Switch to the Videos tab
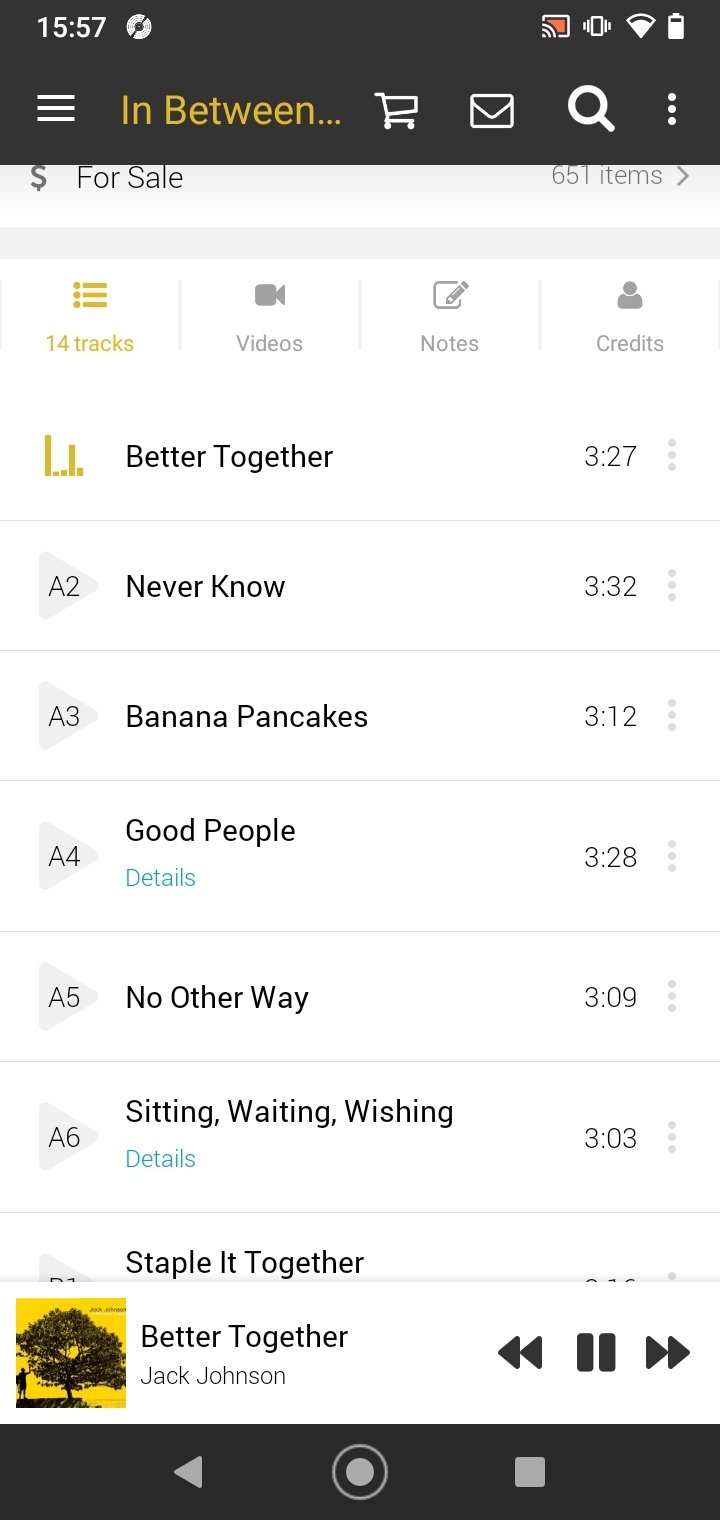Viewport: 720px width, 1520px height. (x=270, y=316)
